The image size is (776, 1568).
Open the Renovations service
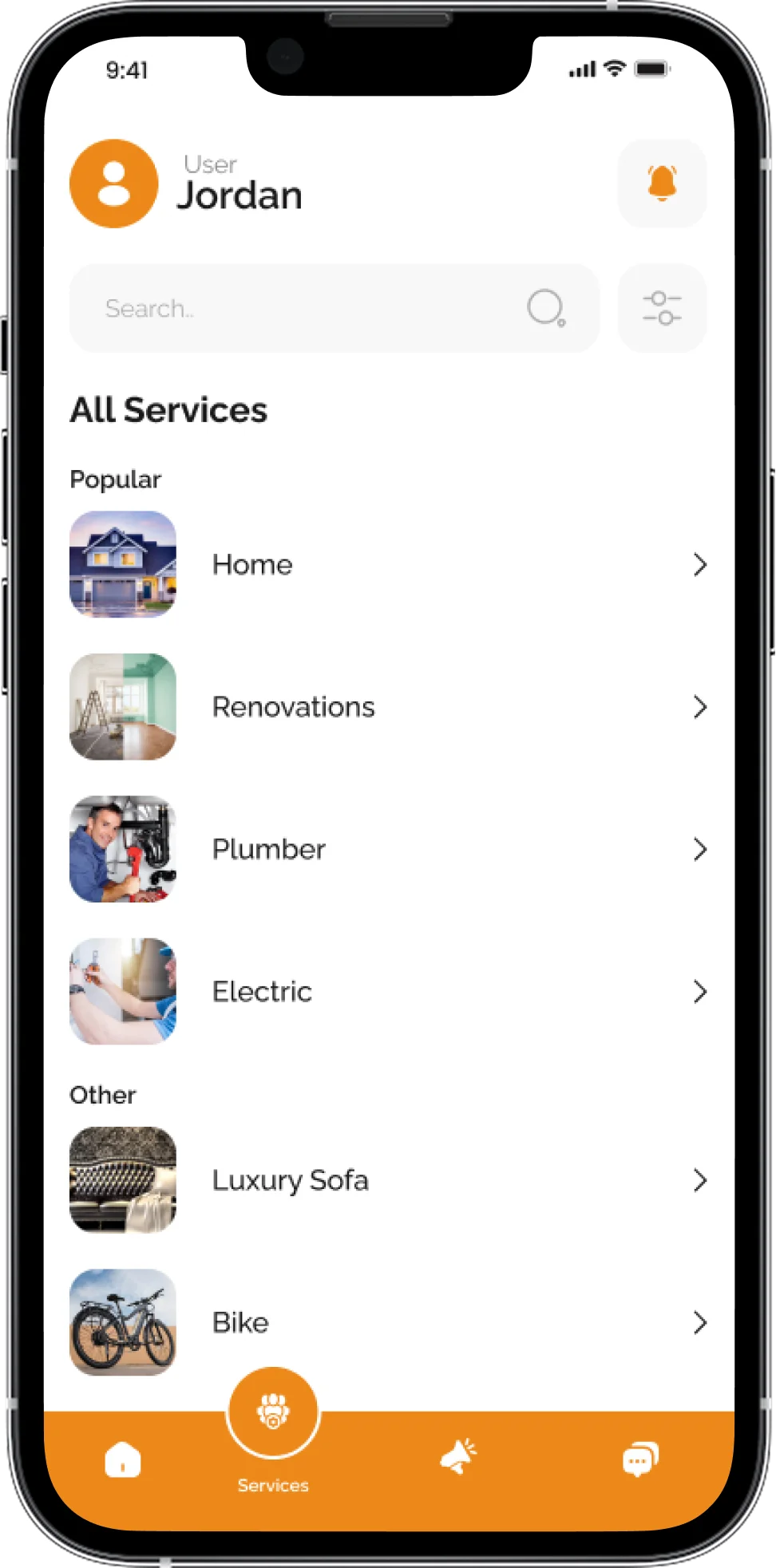pyautogui.click(x=389, y=707)
